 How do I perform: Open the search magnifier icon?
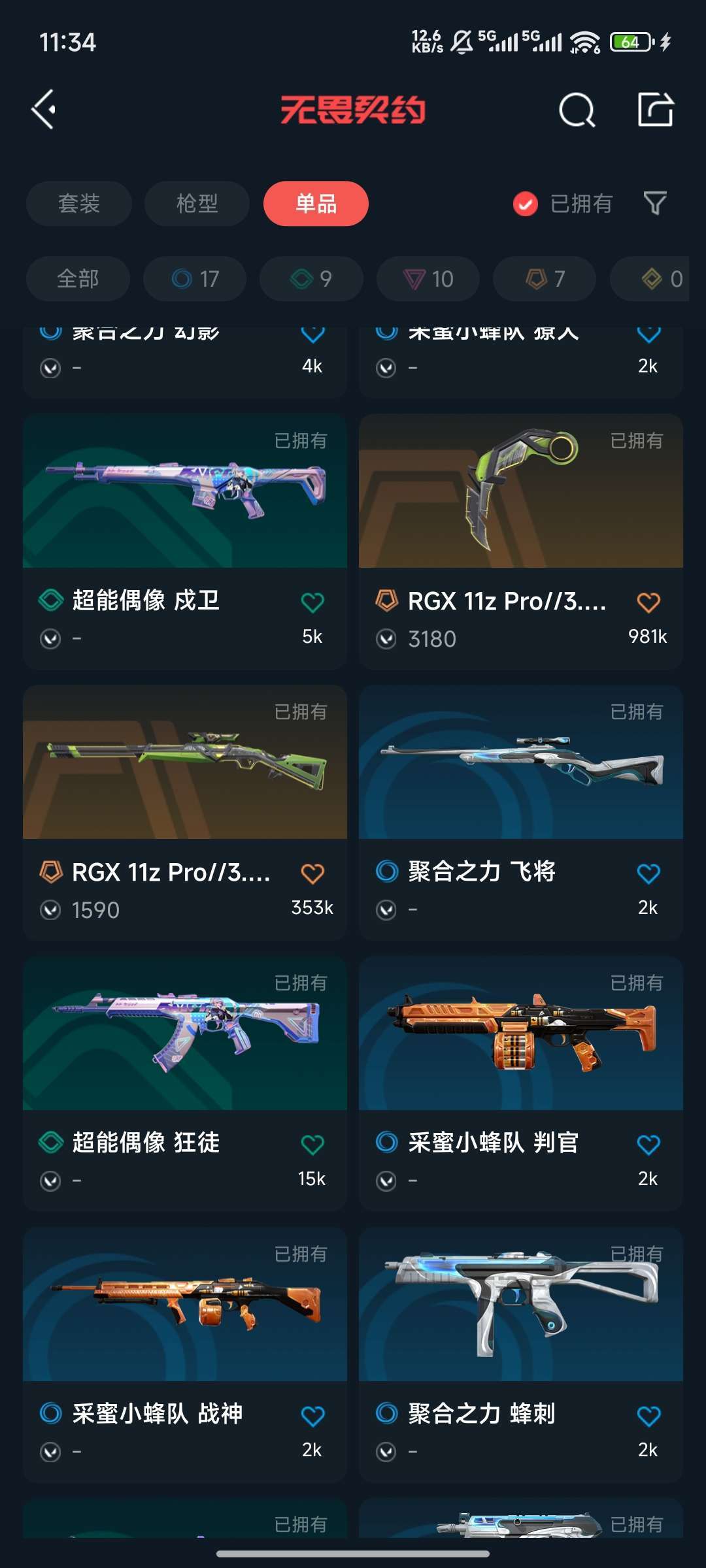tap(577, 109)
